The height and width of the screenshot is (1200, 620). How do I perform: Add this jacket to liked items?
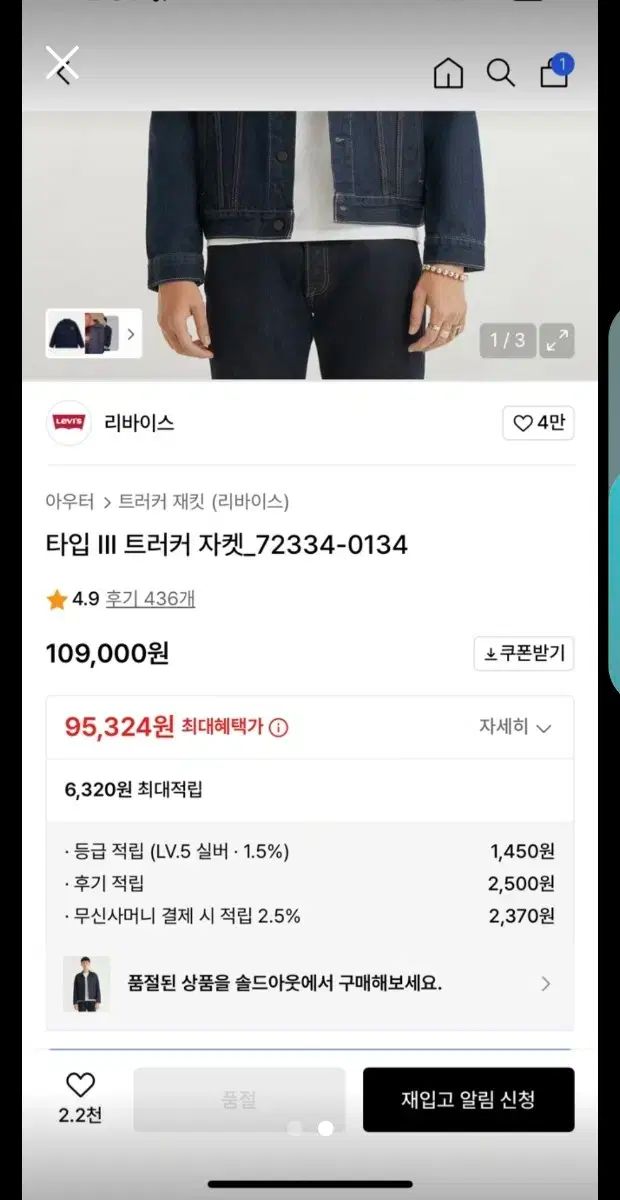[x=80, y=1097]
